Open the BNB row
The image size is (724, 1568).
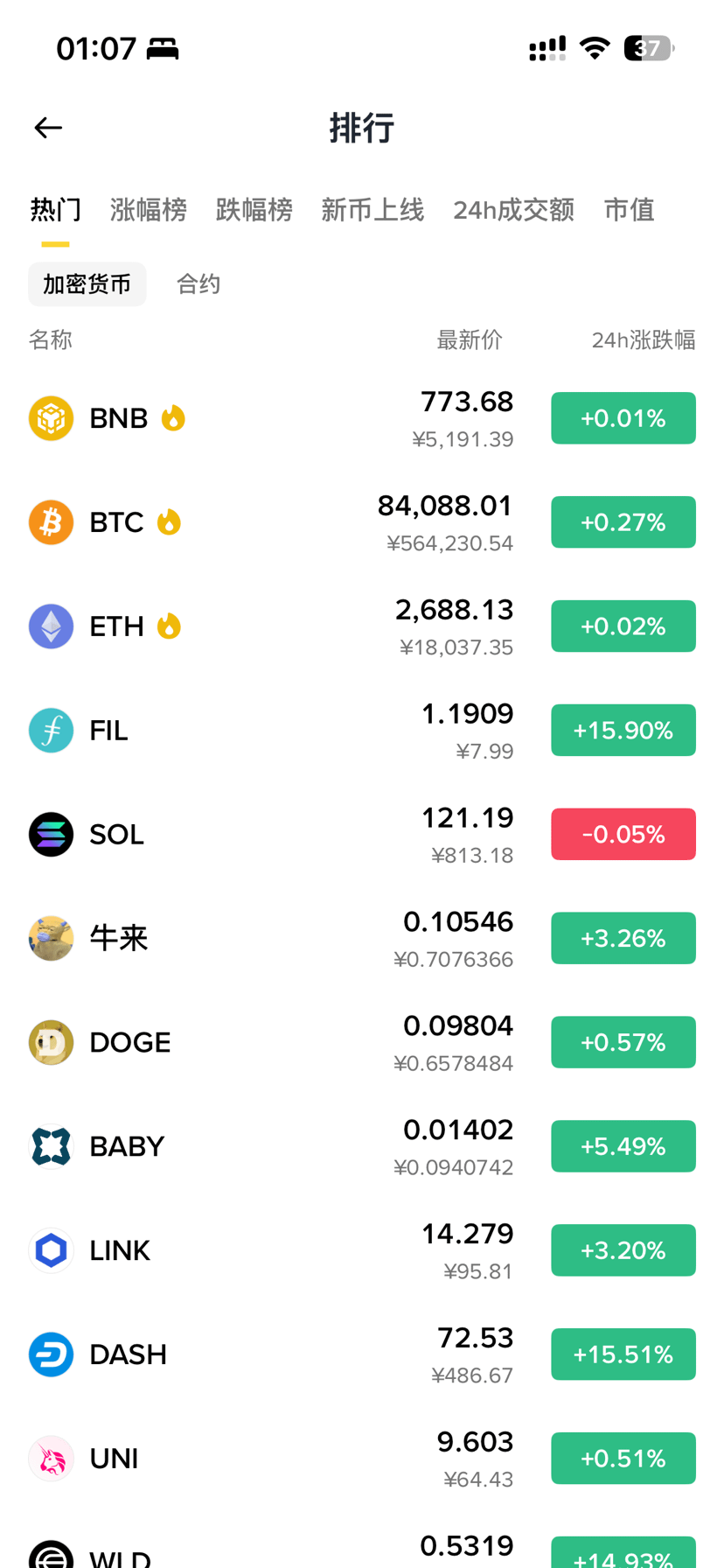(x=362, y=418)
